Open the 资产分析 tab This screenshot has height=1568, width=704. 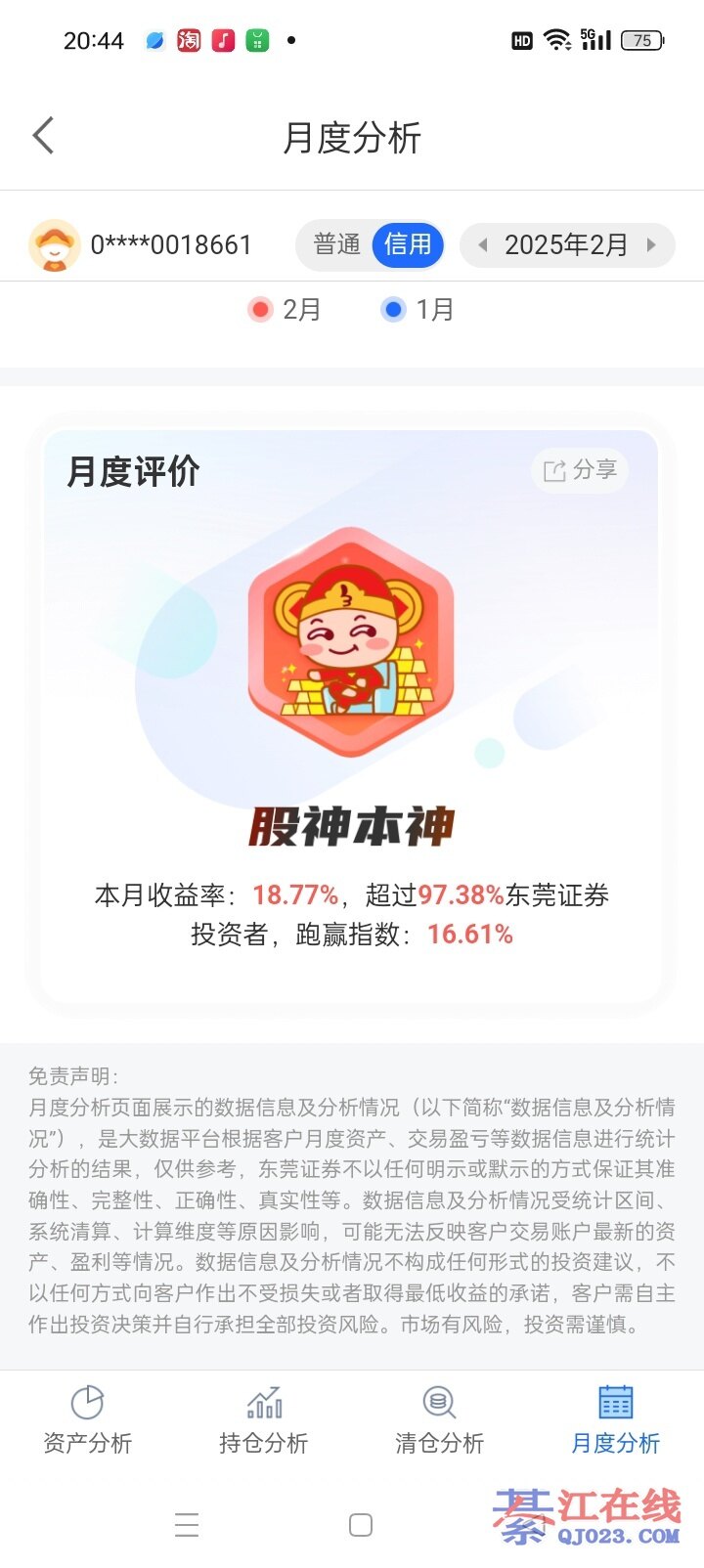[87, 1419]
